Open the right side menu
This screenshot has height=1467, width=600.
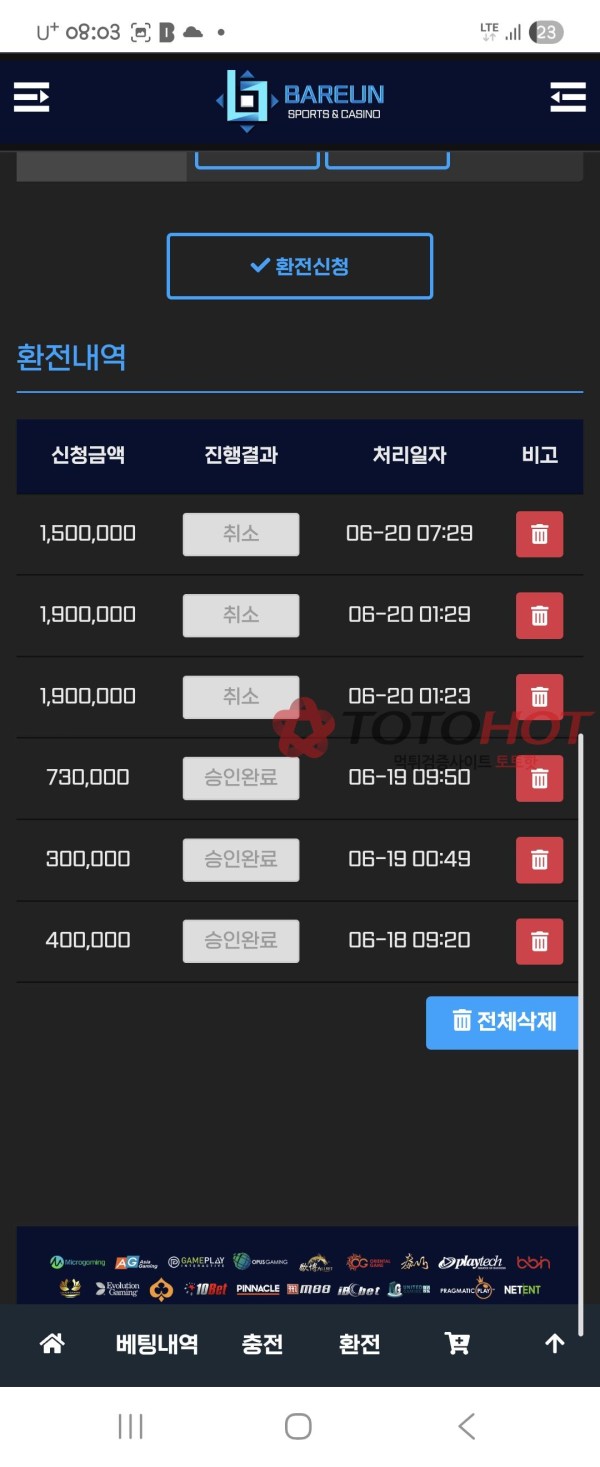point(567,97)
